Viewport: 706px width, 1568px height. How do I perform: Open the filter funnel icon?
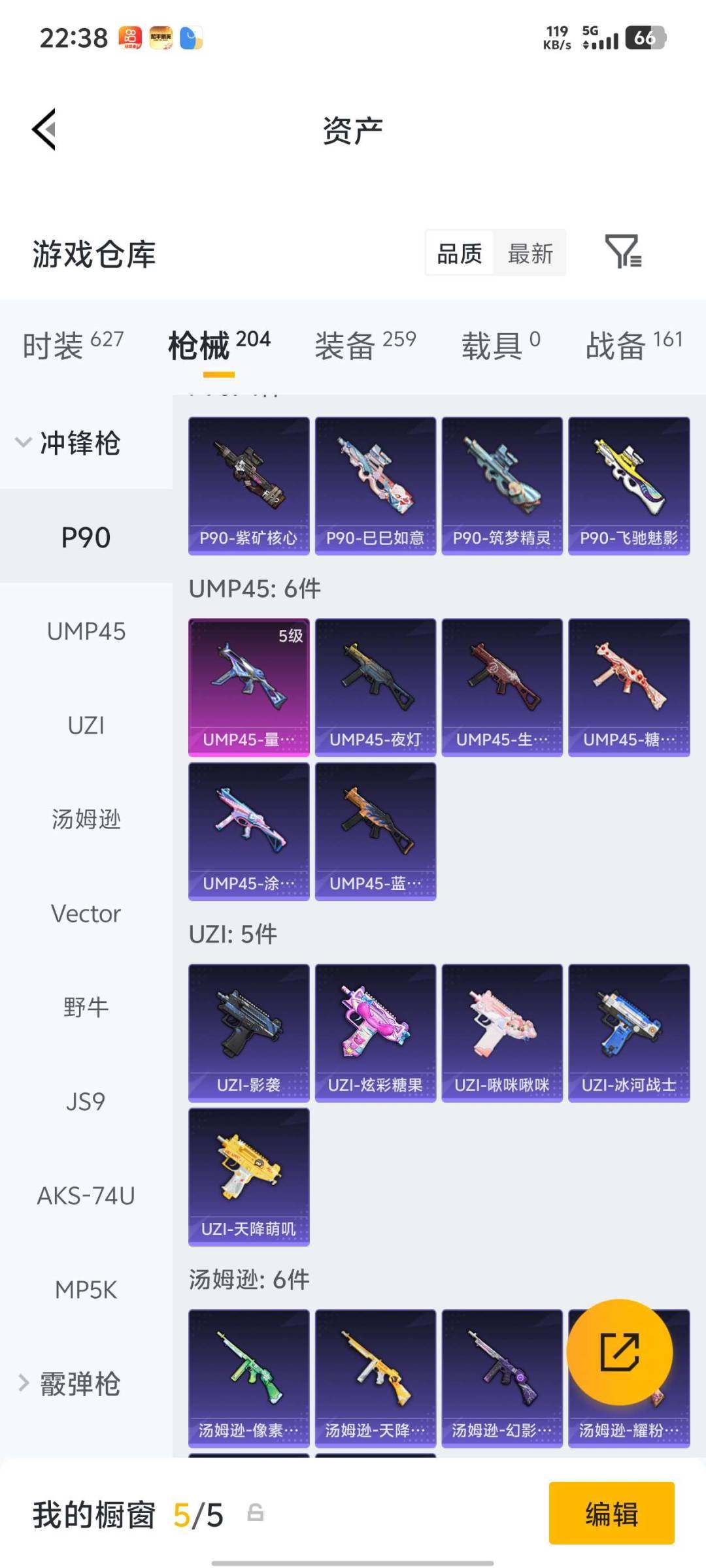tap(622, 252)
